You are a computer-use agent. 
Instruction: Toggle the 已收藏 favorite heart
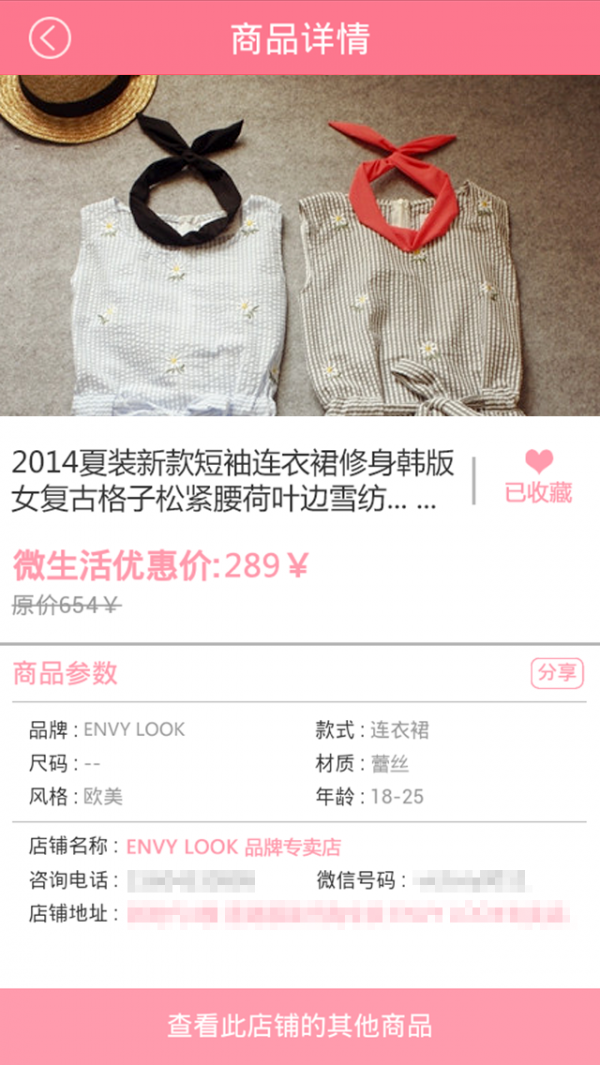coord(539,475)
